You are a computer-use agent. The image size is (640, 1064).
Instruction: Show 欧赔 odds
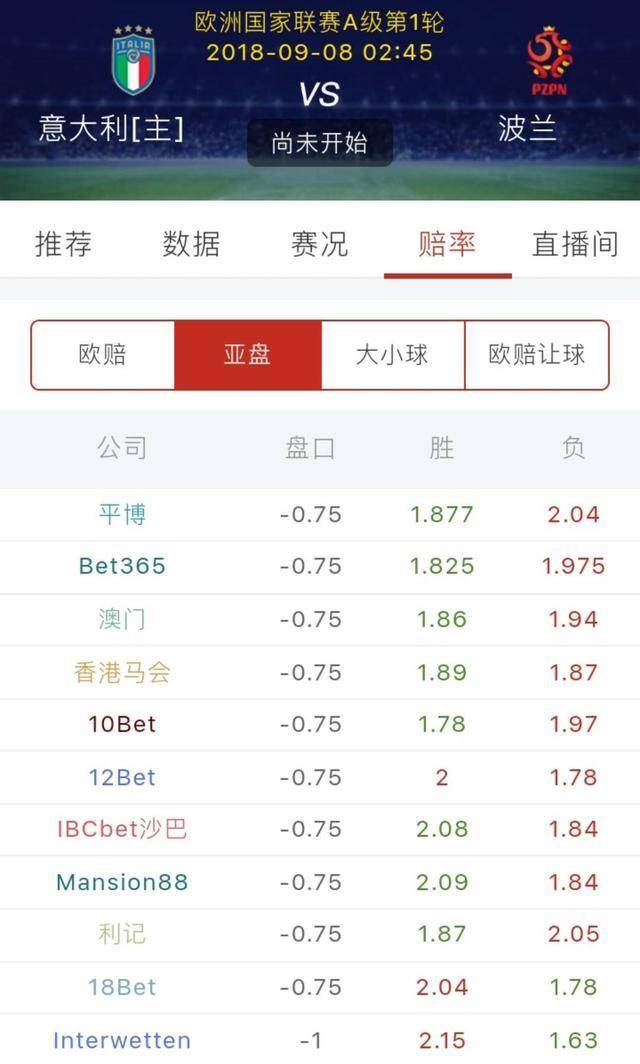[103, 355]
